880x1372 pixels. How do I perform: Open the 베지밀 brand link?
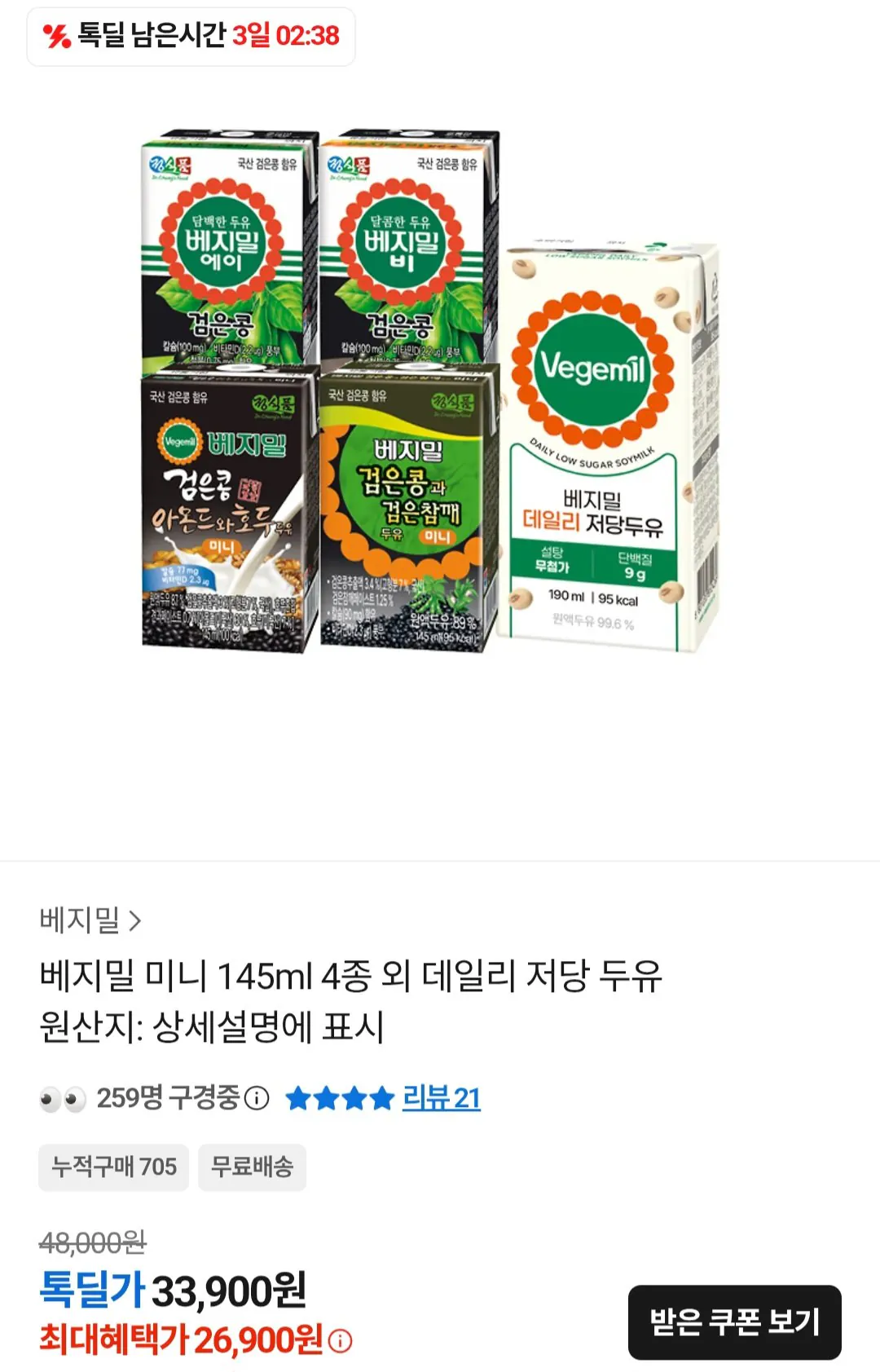(79, 920)
